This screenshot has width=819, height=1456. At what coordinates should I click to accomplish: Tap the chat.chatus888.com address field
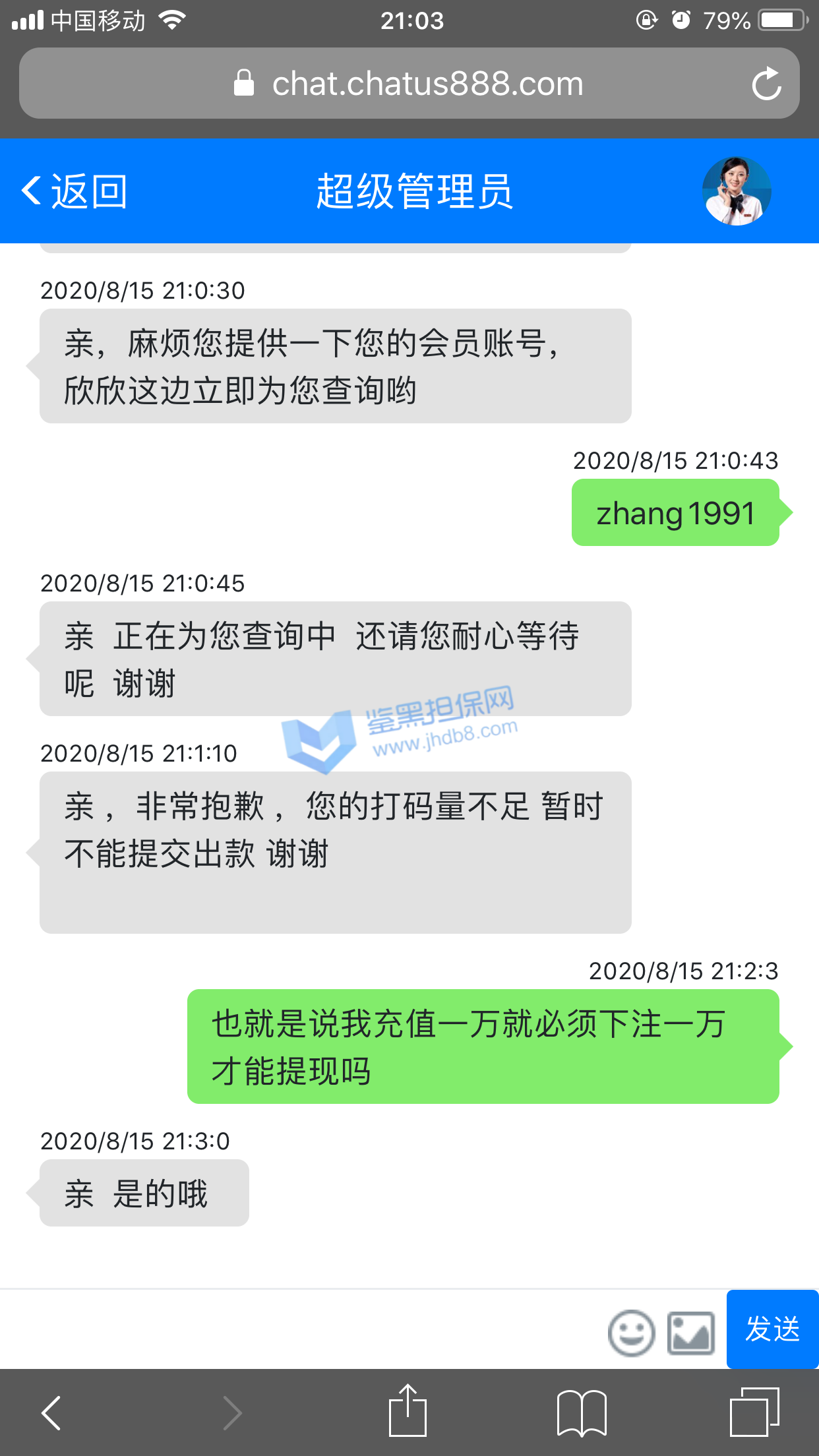pos(409,84)
